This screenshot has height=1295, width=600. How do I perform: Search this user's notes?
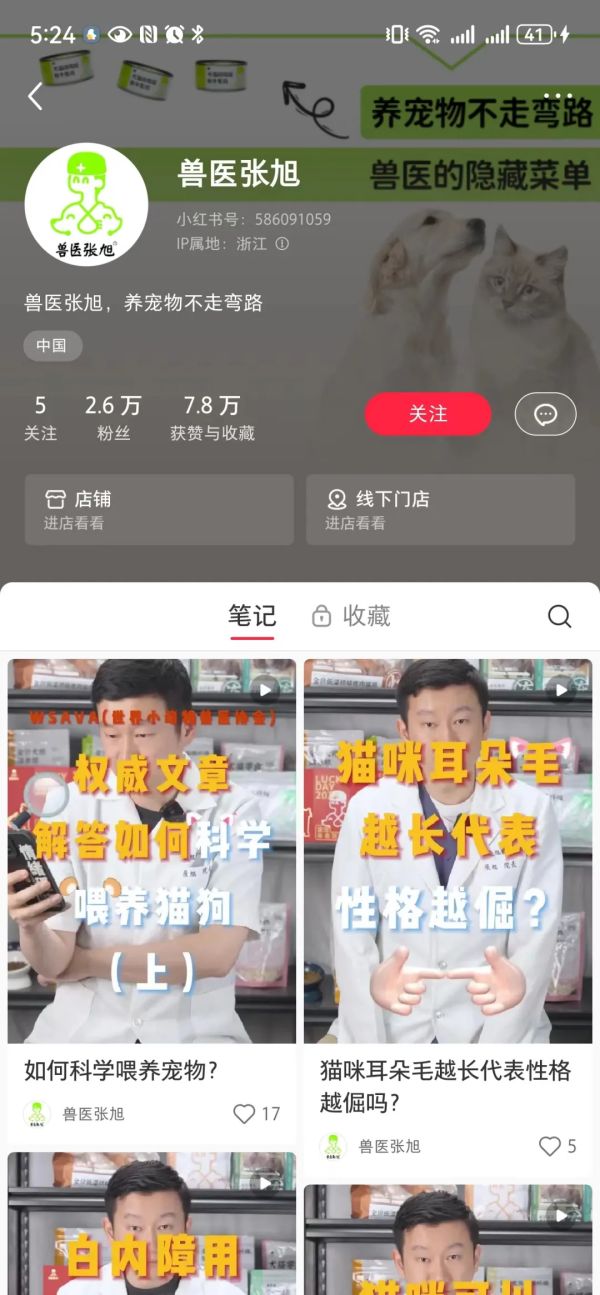(559, 616)
